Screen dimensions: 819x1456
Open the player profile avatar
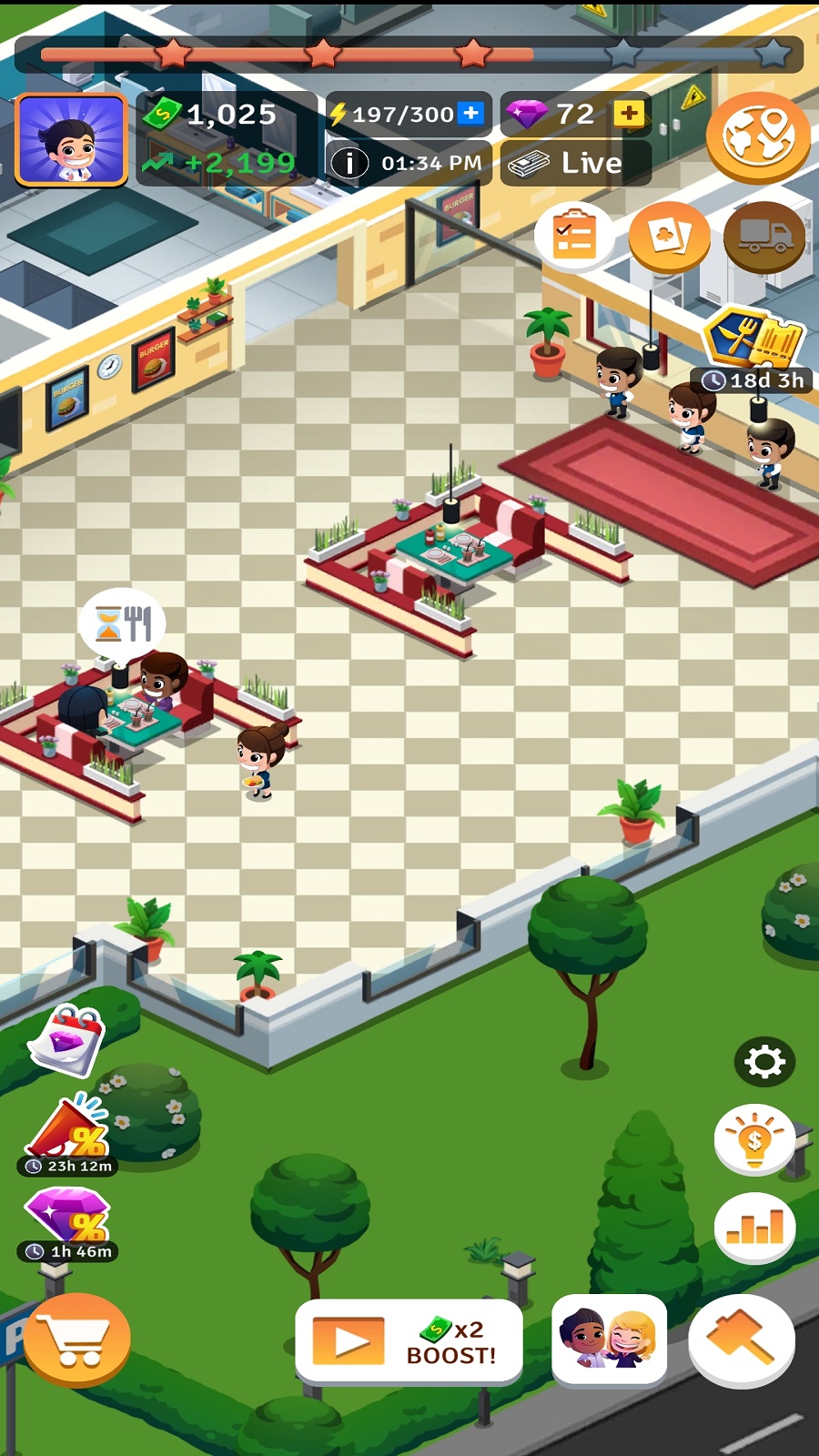pos(71,139)
